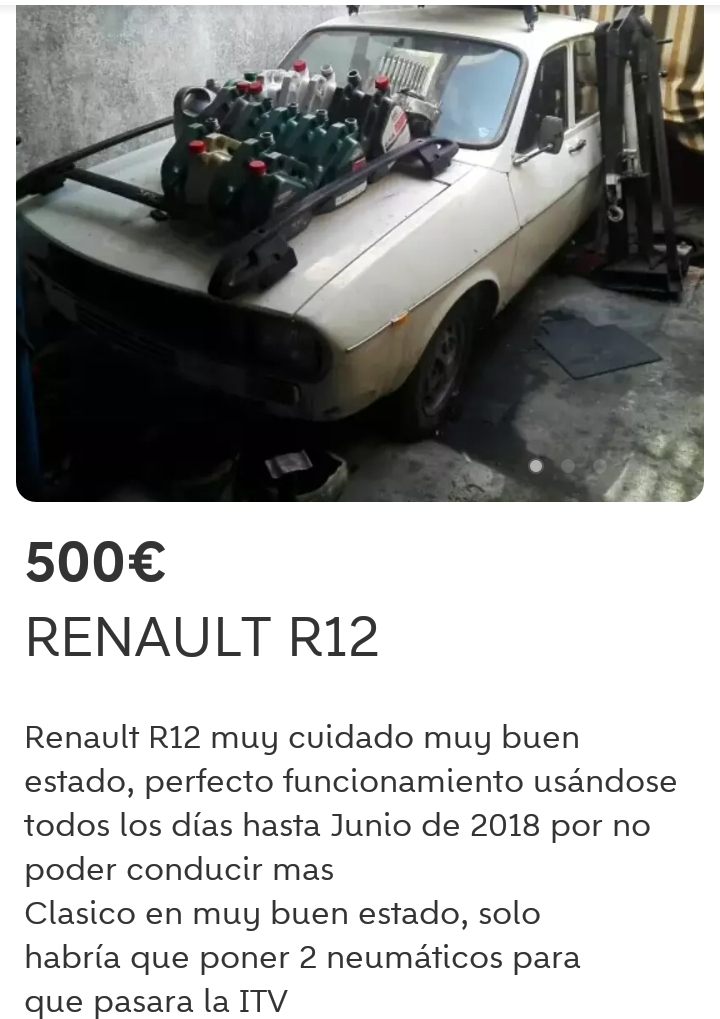
Task: Select the third photo indicator dot
Action: click(600, 466)
